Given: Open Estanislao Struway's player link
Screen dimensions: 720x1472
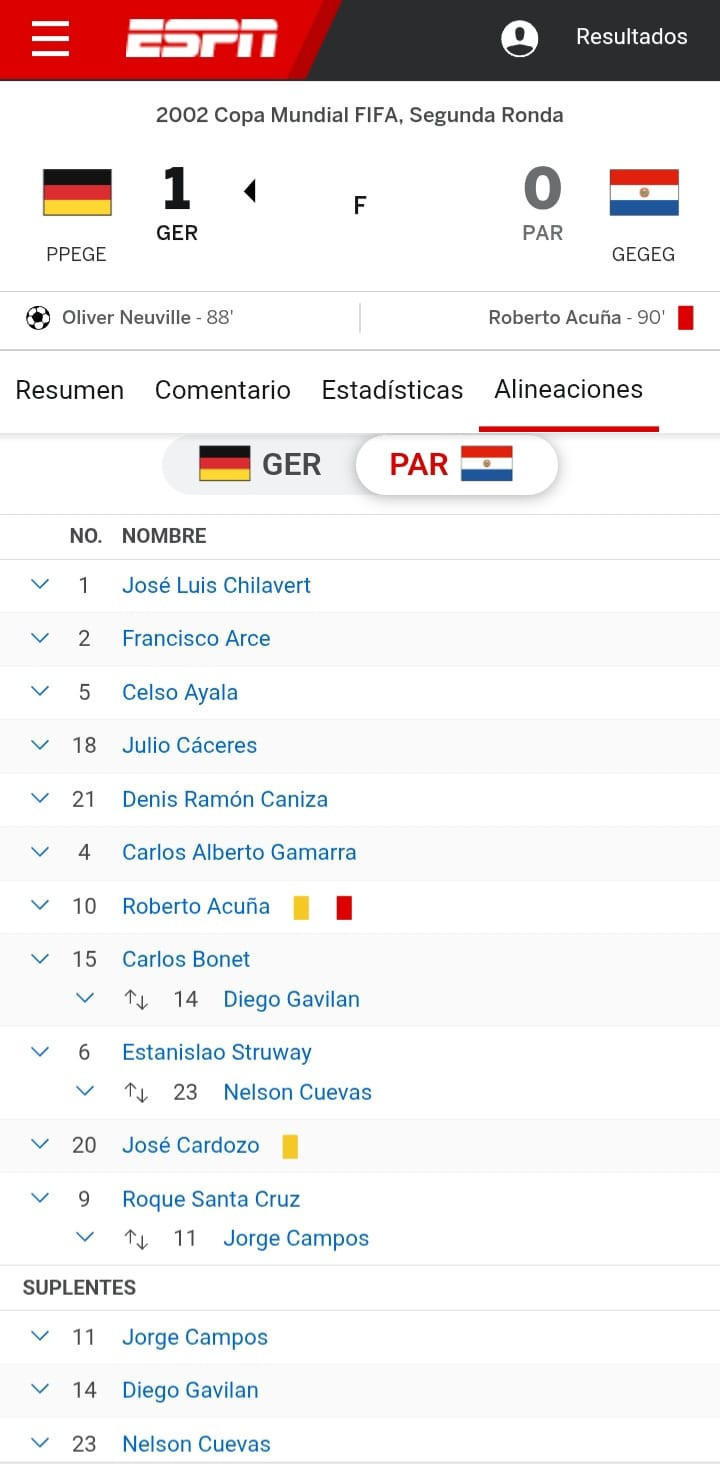Looking at the screenshot, I should click(x=217, y=1052).
